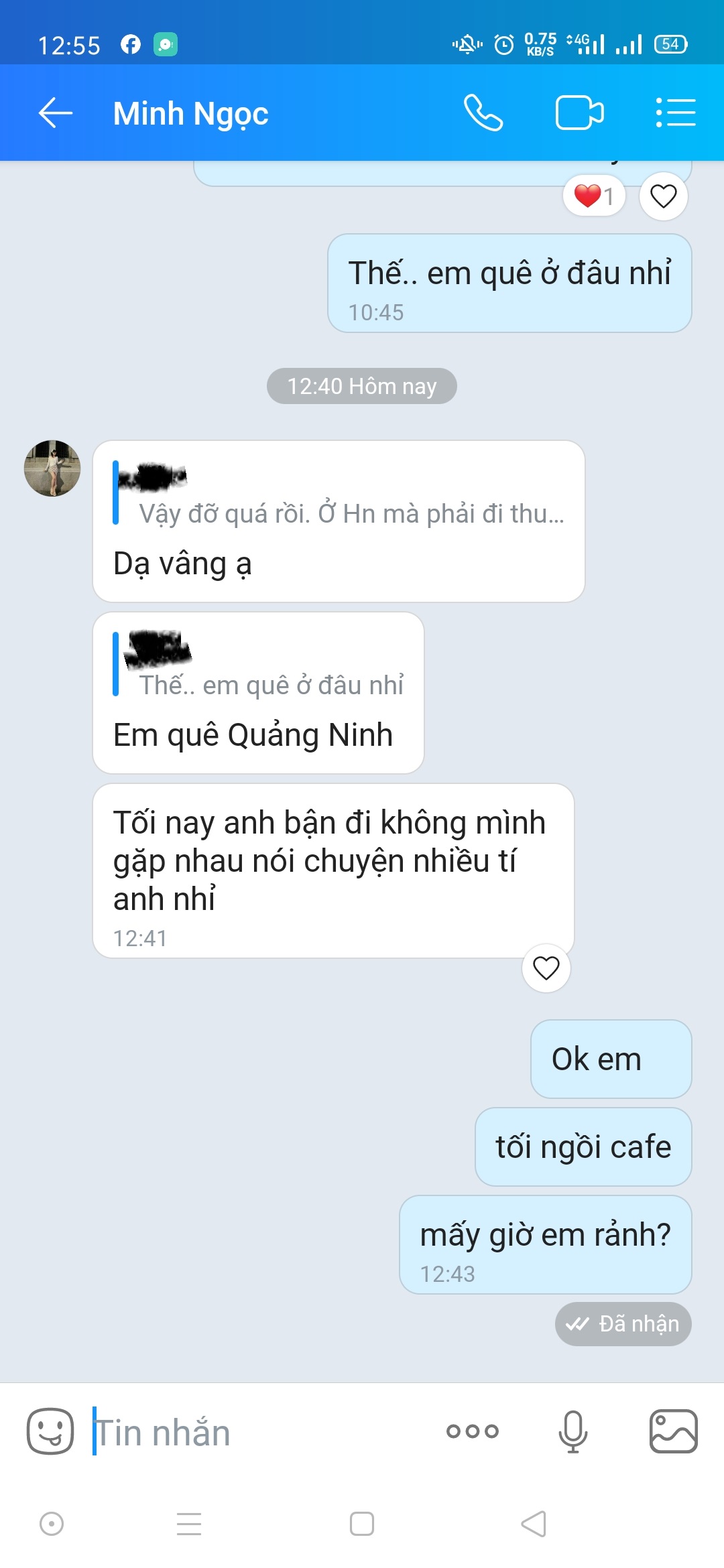This screenshot has height=1568, width=724.
Task: Open the chat options menu
Action: coord(675,113)
